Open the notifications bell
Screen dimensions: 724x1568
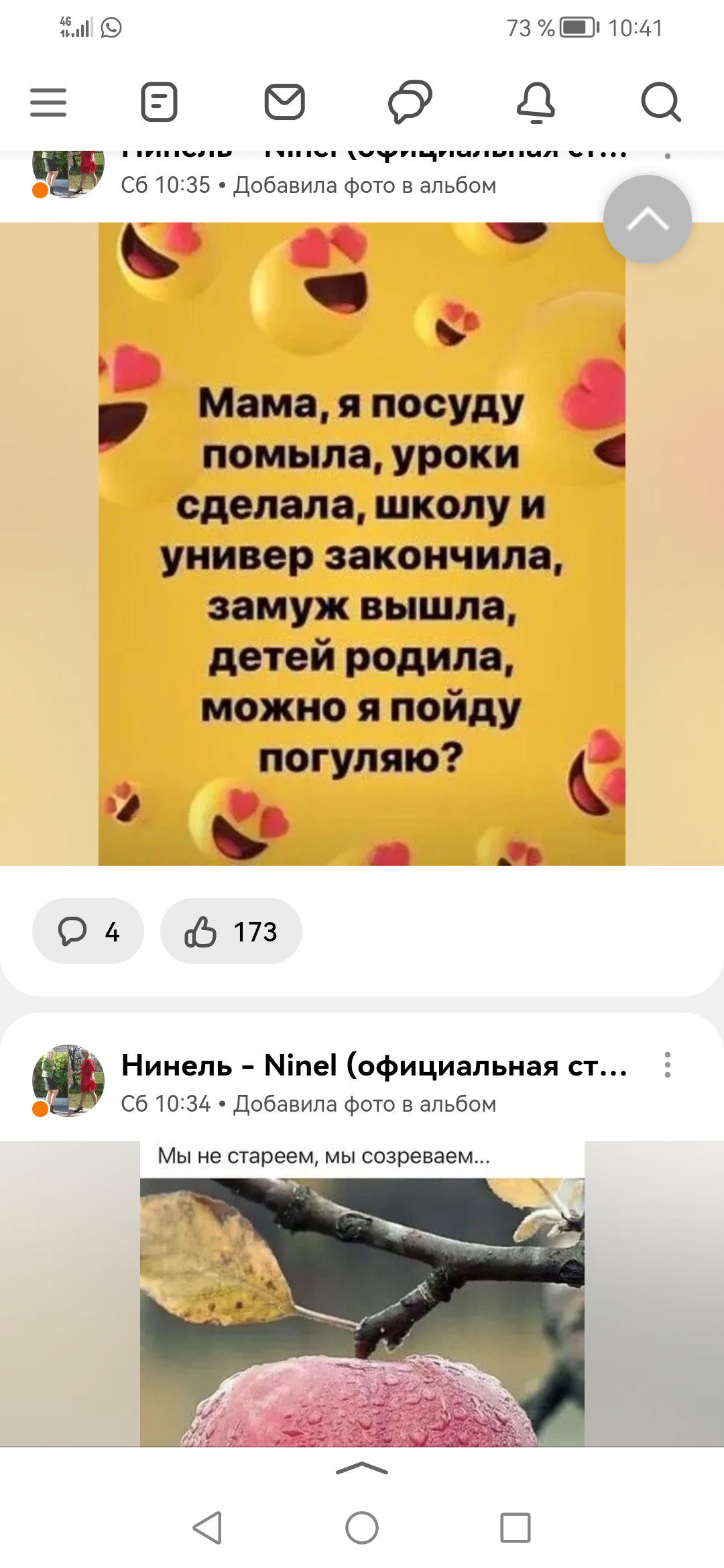pos(536,103)
